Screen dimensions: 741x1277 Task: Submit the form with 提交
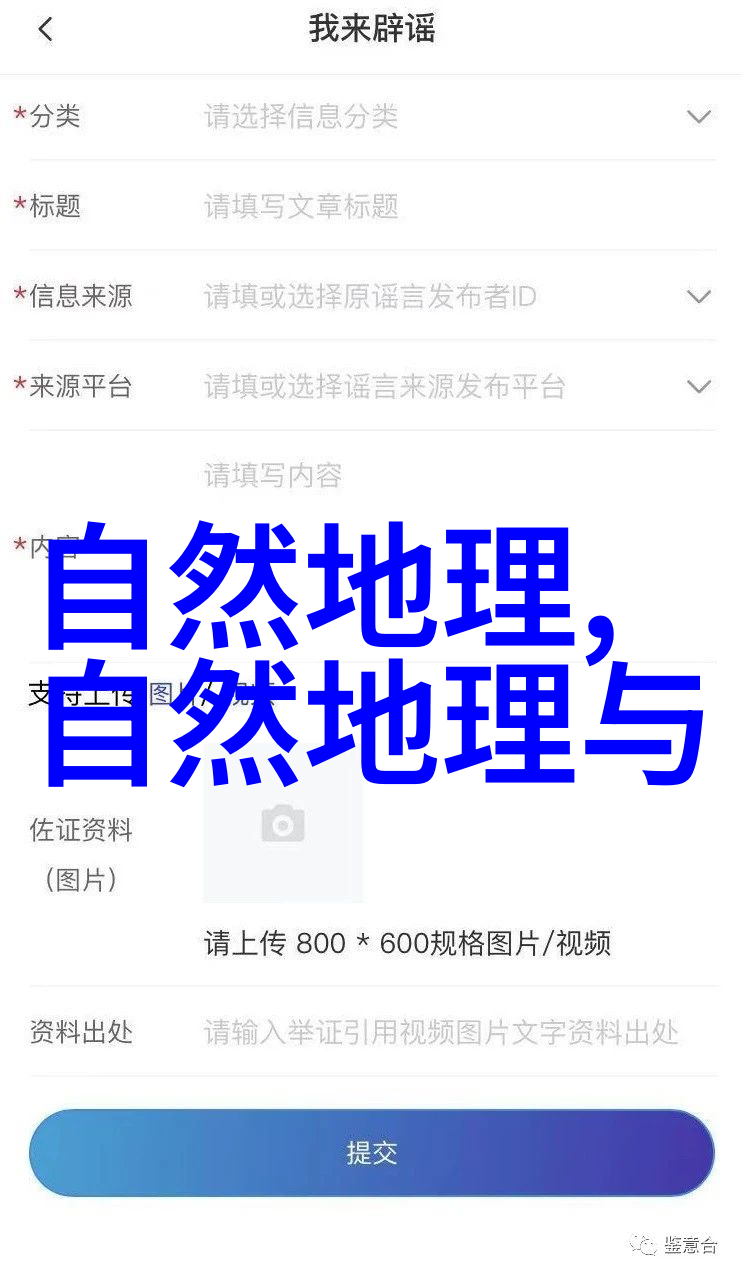click(x=372, y=1152)
